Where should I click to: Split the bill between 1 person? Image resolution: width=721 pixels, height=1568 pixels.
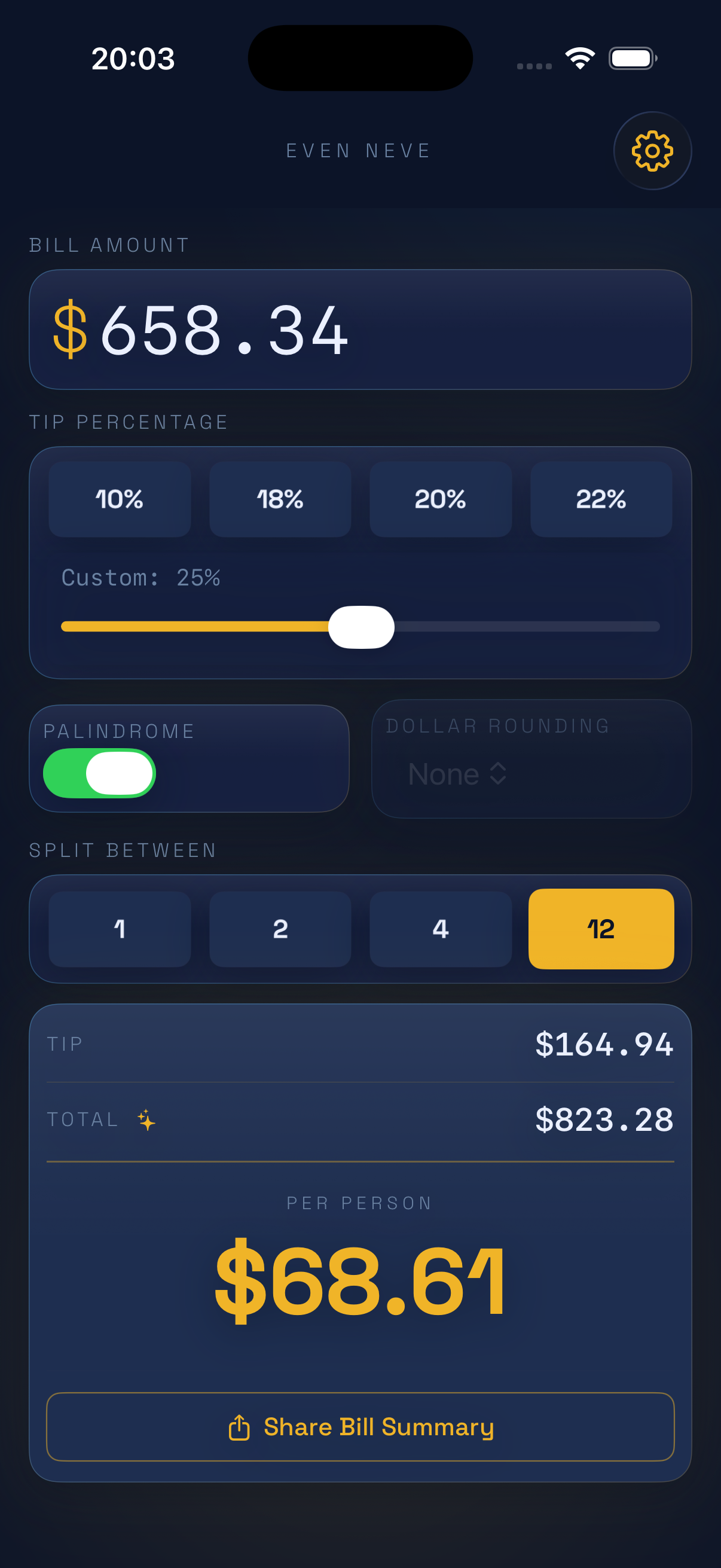pos(119,929)
